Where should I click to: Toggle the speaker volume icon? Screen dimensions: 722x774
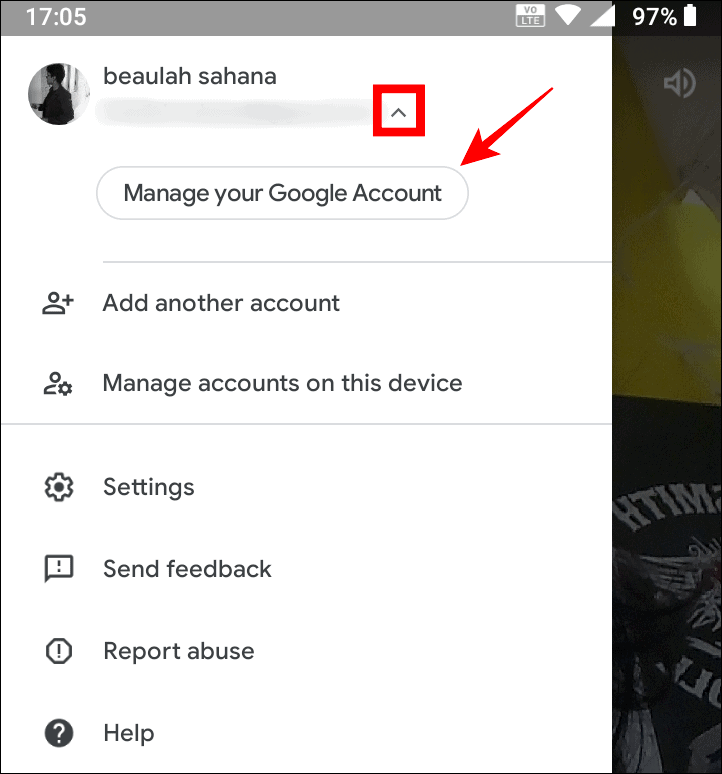(x=680, y=83)
